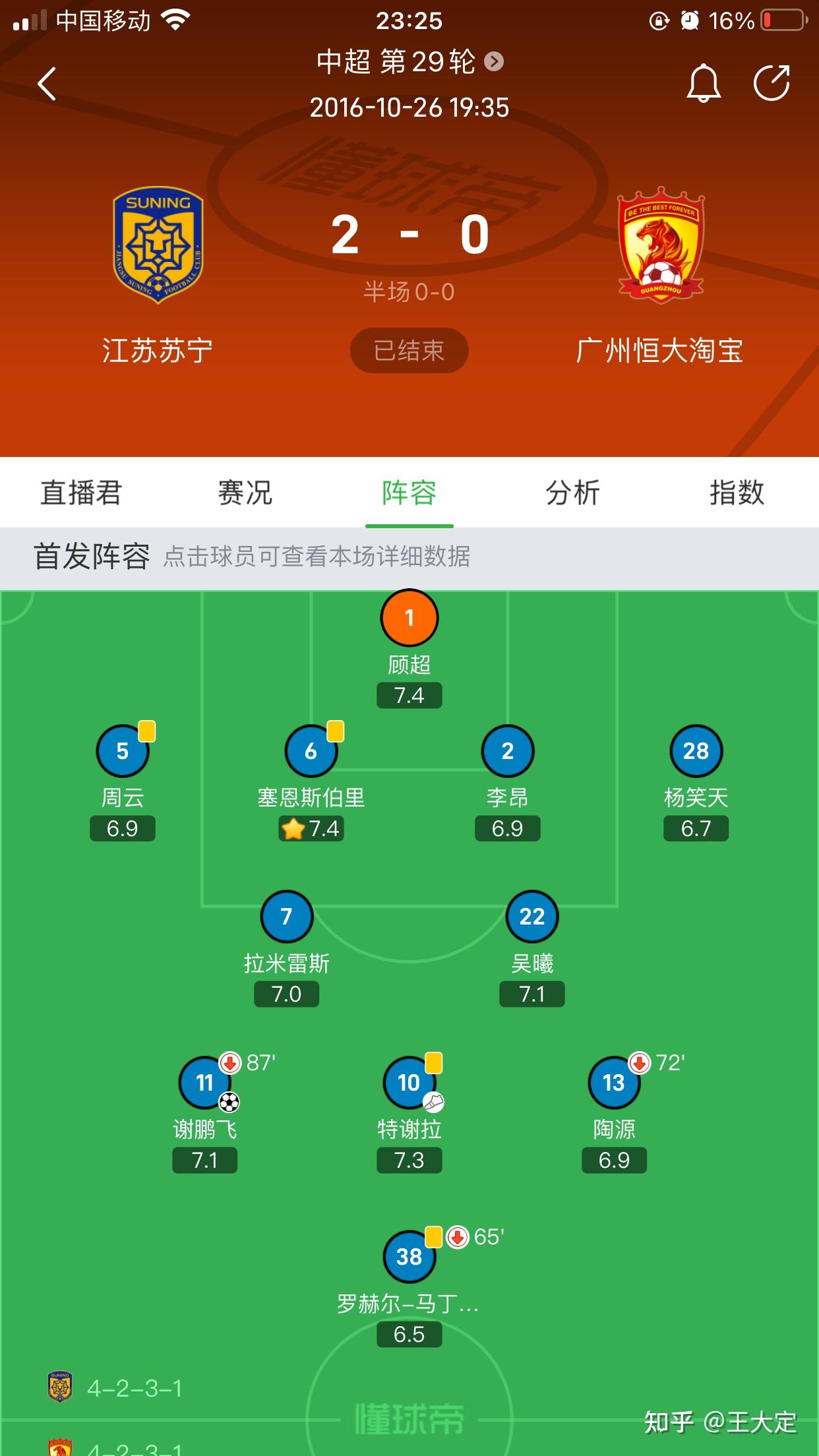Open the 江苏苏宁 team page
819x1456 pixels.
(158, 276)
